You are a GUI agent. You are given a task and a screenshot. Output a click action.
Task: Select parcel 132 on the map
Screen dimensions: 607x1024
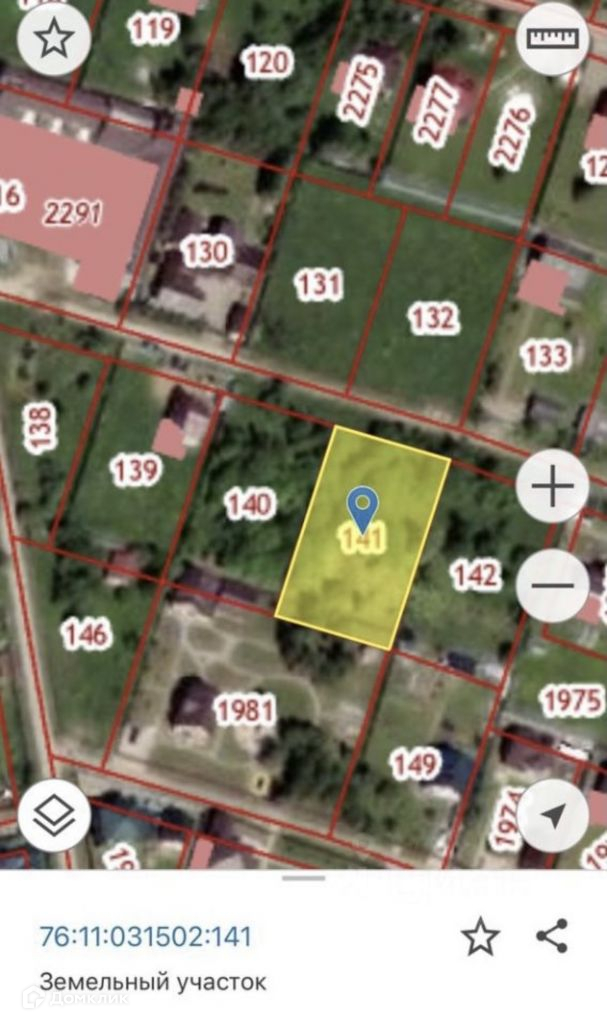point(433,318)
